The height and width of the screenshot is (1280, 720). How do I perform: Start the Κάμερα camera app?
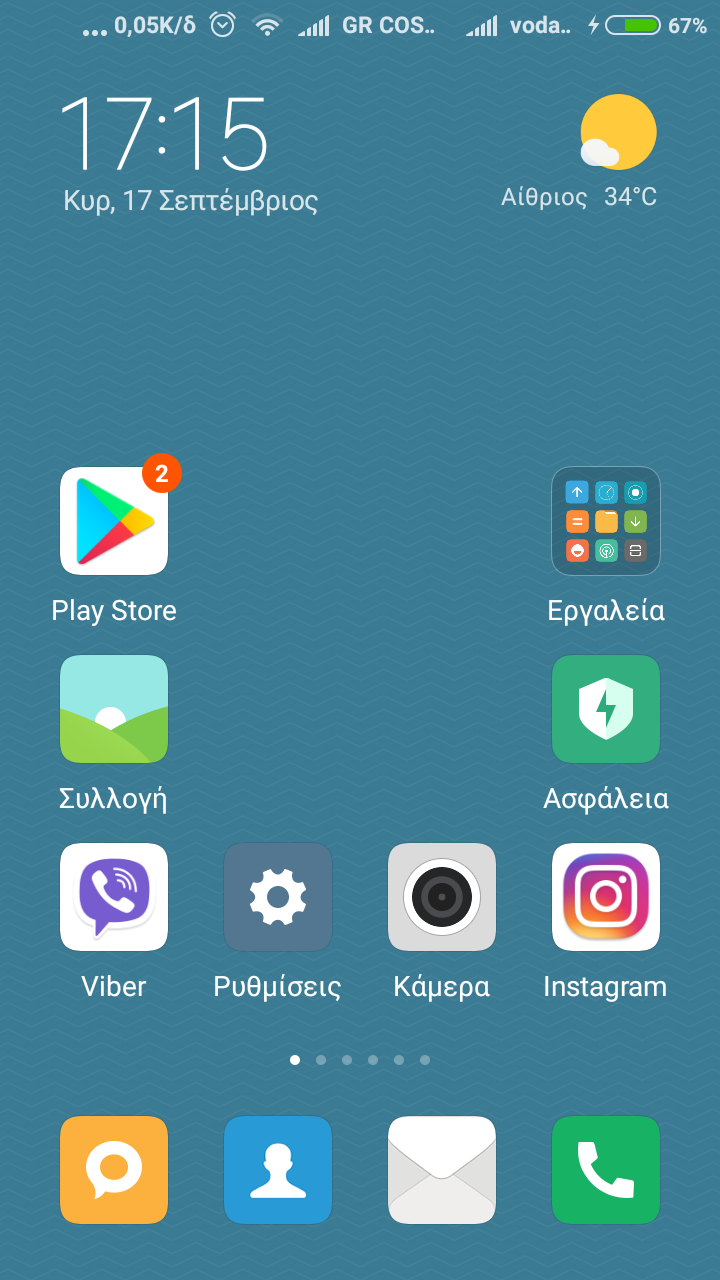pos(442,897)
